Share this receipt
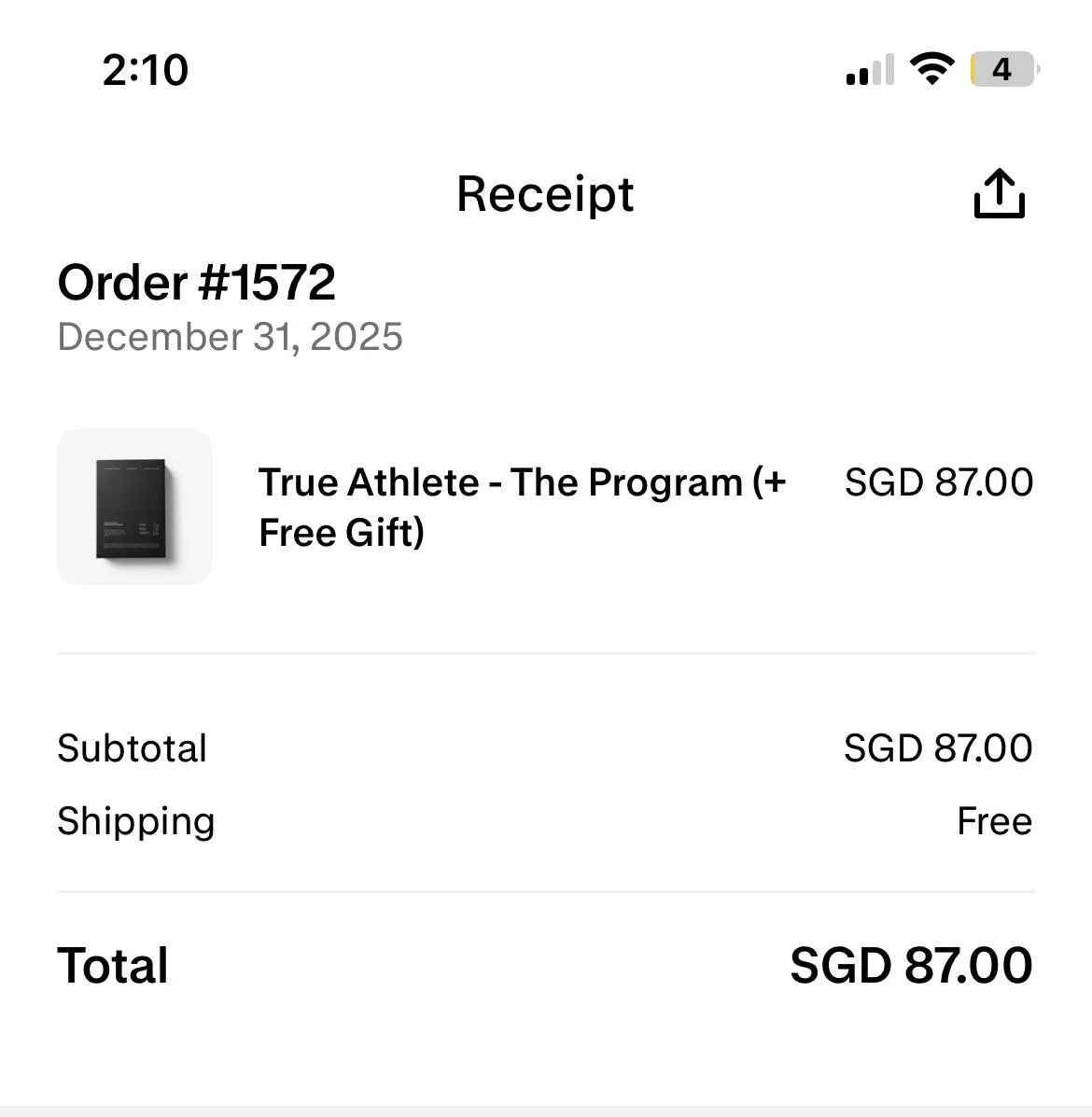Viewport: 1092px width, 1117px height. pos(999,194)
